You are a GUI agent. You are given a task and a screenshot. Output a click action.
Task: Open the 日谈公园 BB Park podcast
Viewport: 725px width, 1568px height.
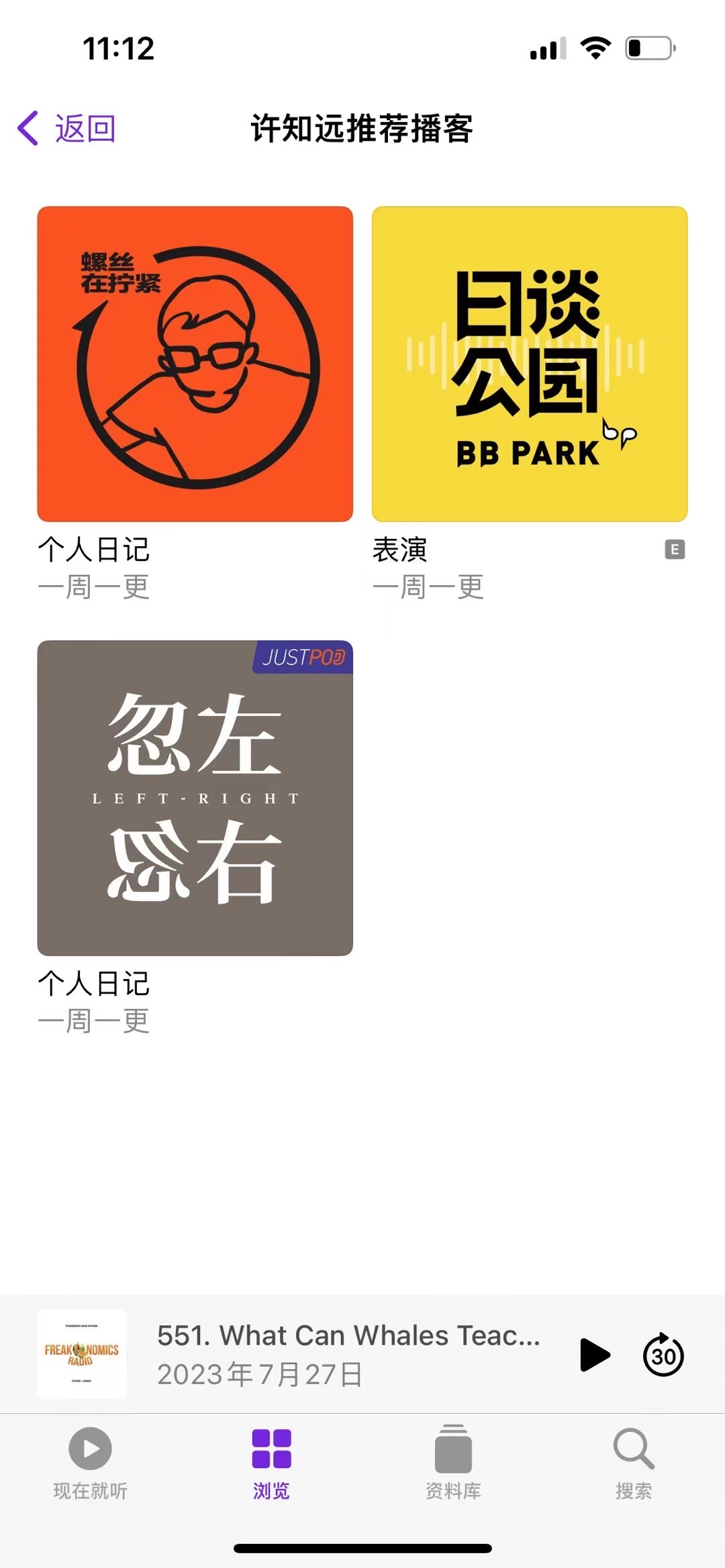click(x=530, y=364)
